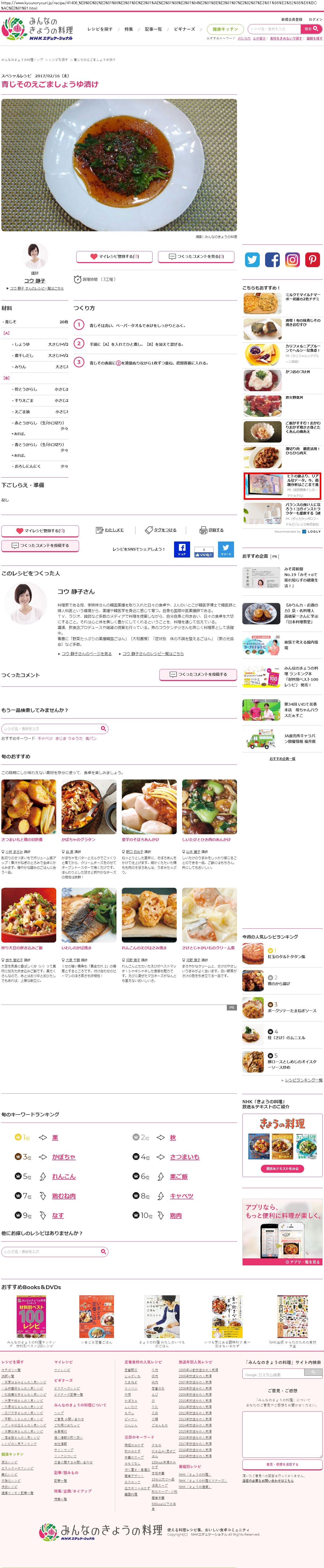Open the Pinterest icon in the sidebar
Screen dimensions: 324x1568
(312, 260)
